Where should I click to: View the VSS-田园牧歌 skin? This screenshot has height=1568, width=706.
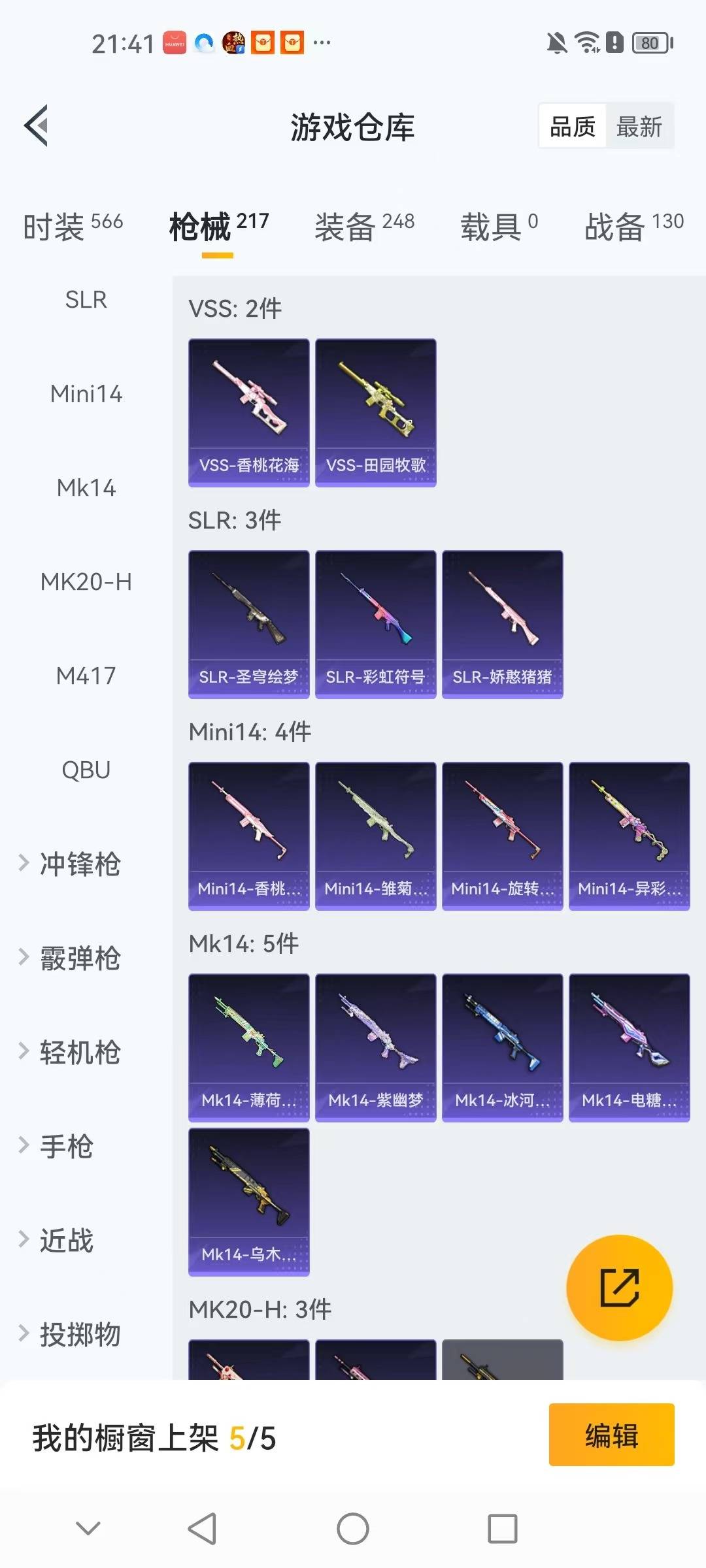coord(375,412)
